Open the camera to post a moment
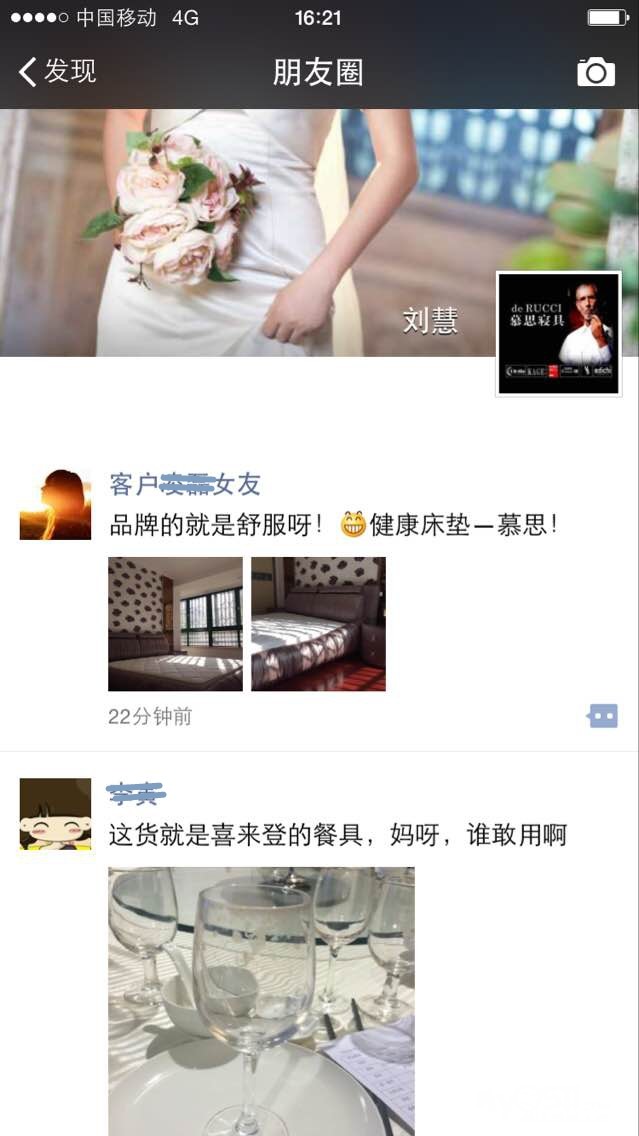Image resolution: width=639 pixels, height=1136 pixels. tap(596, 72)
